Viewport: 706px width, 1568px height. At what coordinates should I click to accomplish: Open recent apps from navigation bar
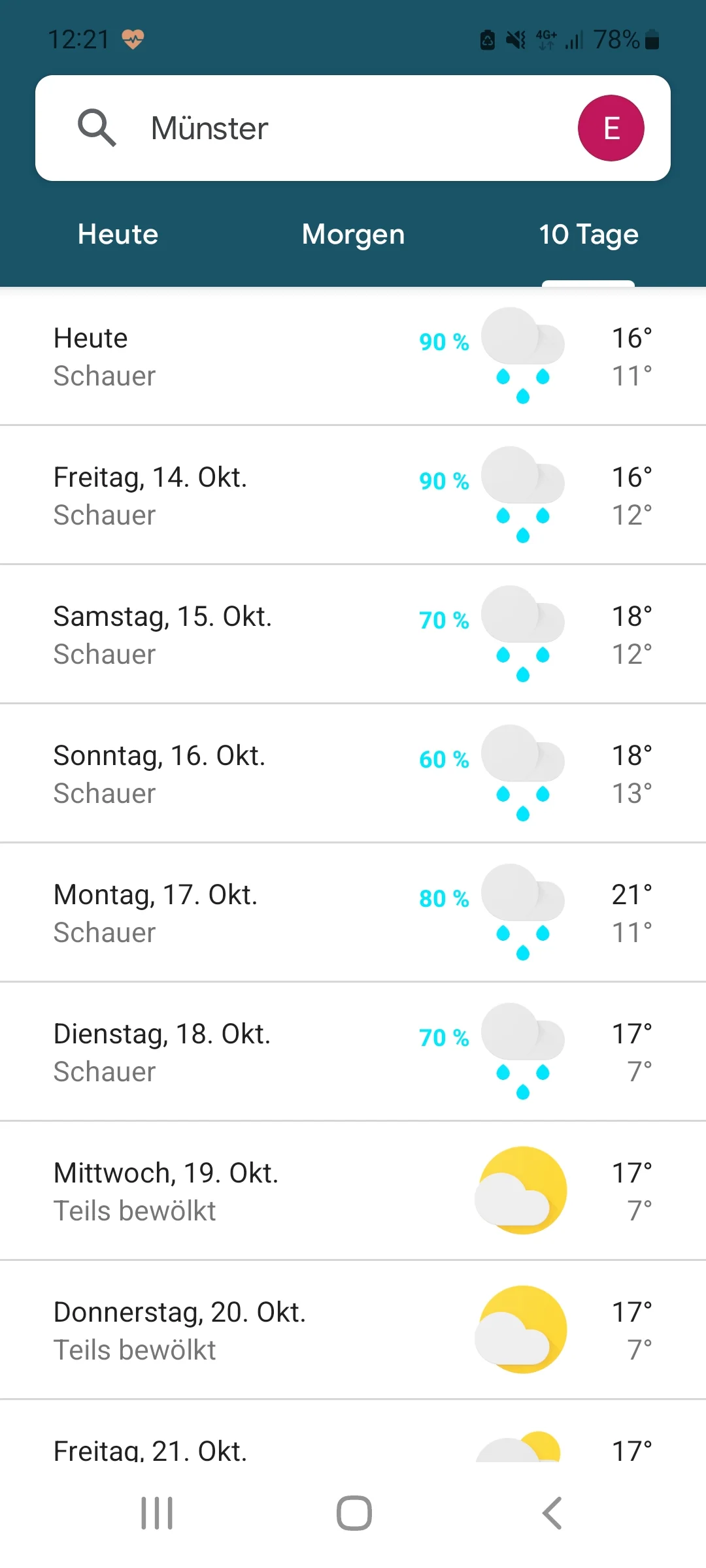pos(157,1513)
